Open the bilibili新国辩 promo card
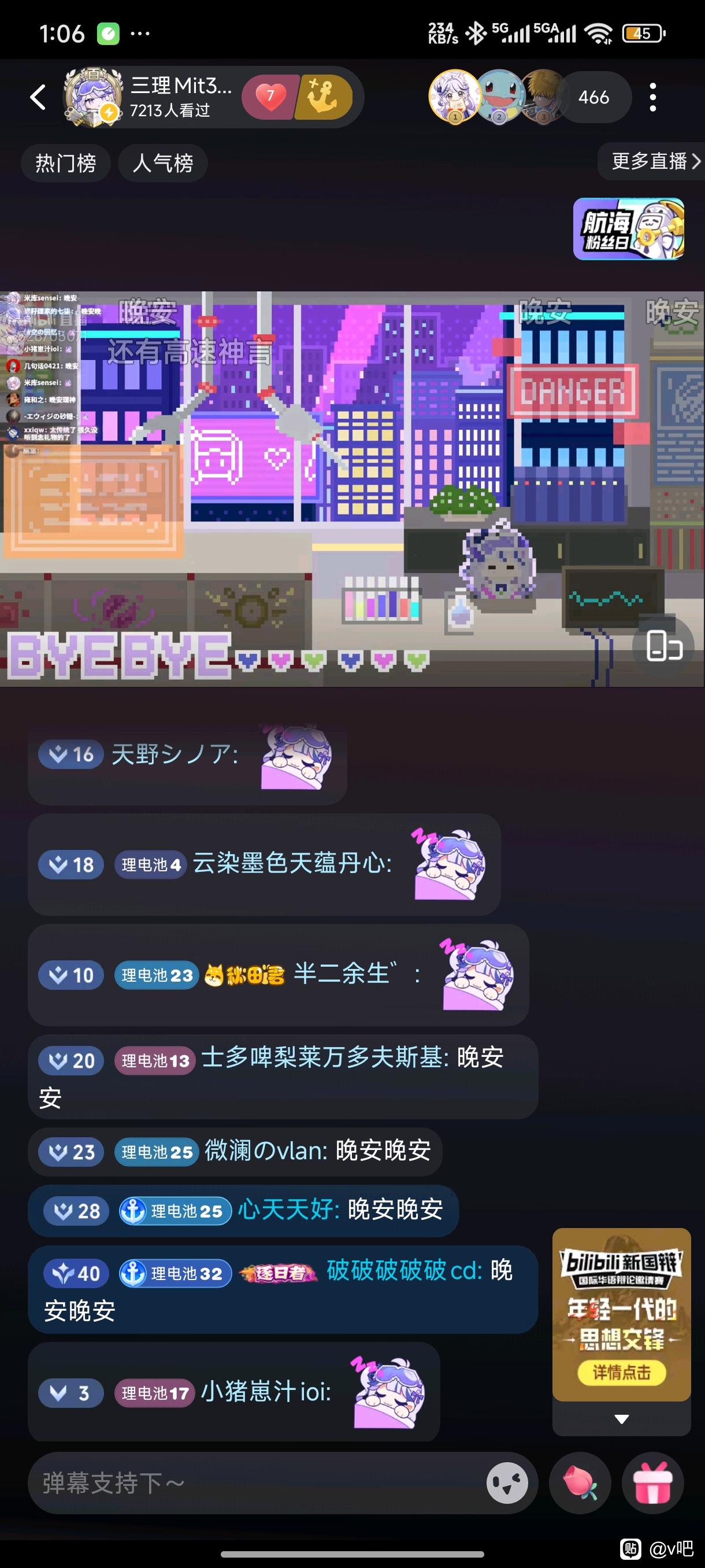705x1568 pixels. [621, 1314]
